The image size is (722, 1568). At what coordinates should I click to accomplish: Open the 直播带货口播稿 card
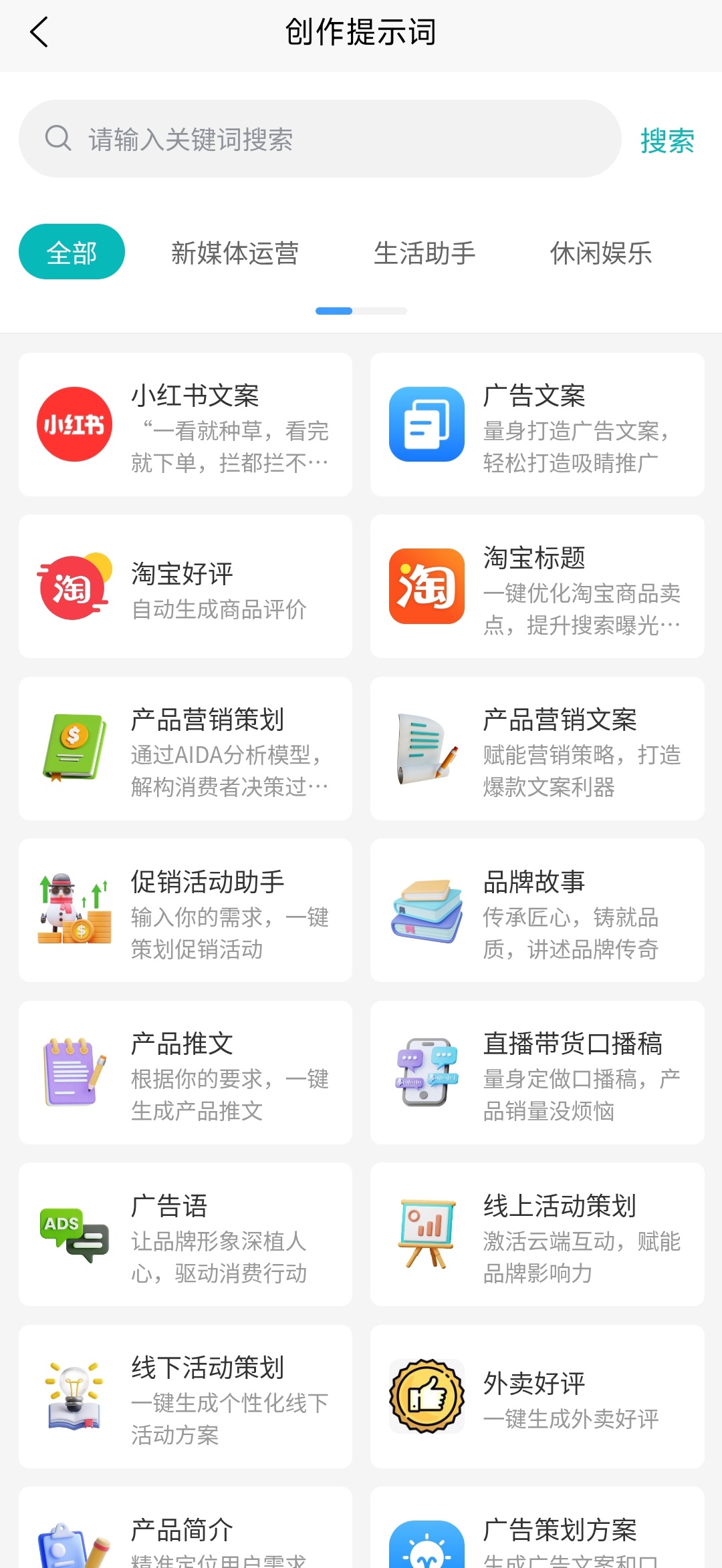point(537,1073)
